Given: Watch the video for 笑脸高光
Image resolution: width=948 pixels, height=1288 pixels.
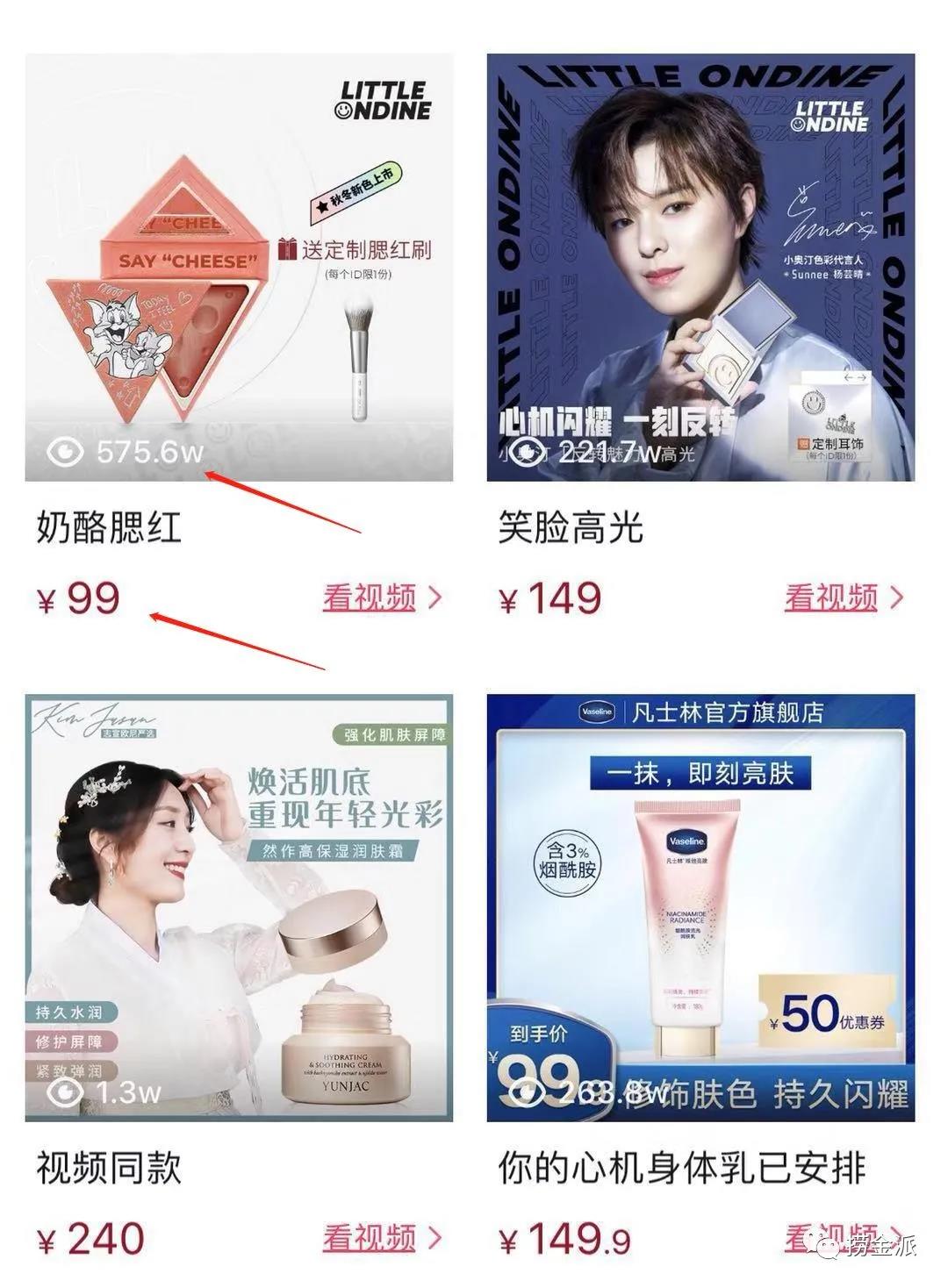Looking at the screenshot, I should (x=843, y=598).
